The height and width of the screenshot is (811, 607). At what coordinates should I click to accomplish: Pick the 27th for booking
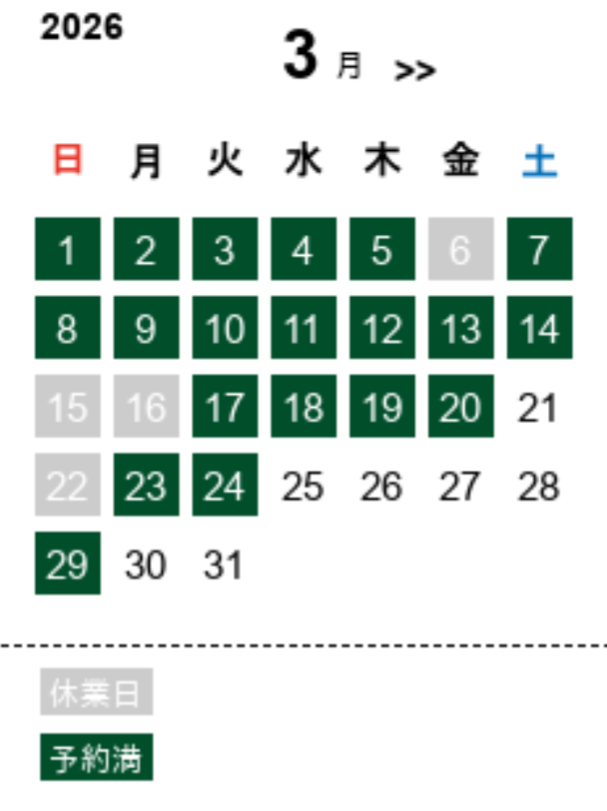460,487
